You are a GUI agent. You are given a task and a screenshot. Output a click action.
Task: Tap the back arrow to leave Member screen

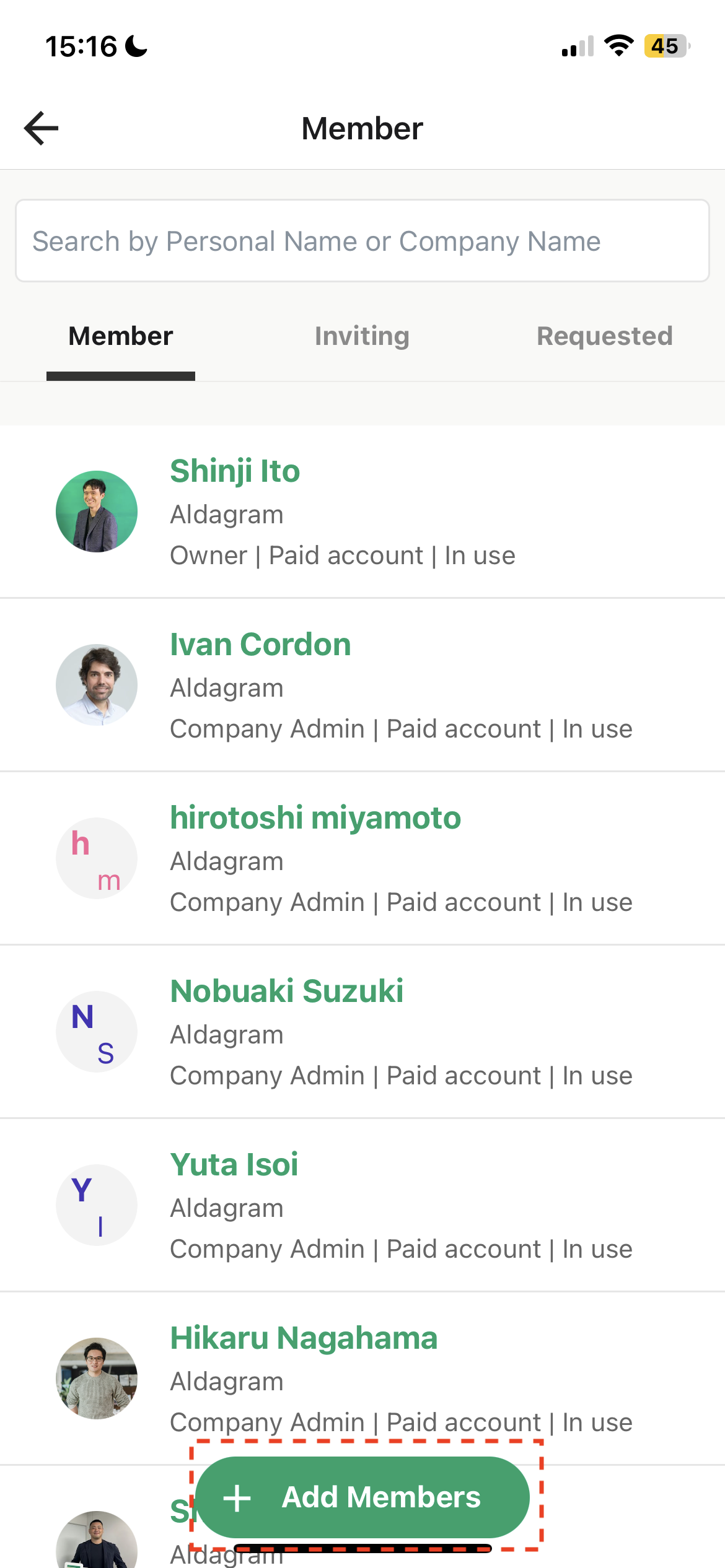click(40, 128)
